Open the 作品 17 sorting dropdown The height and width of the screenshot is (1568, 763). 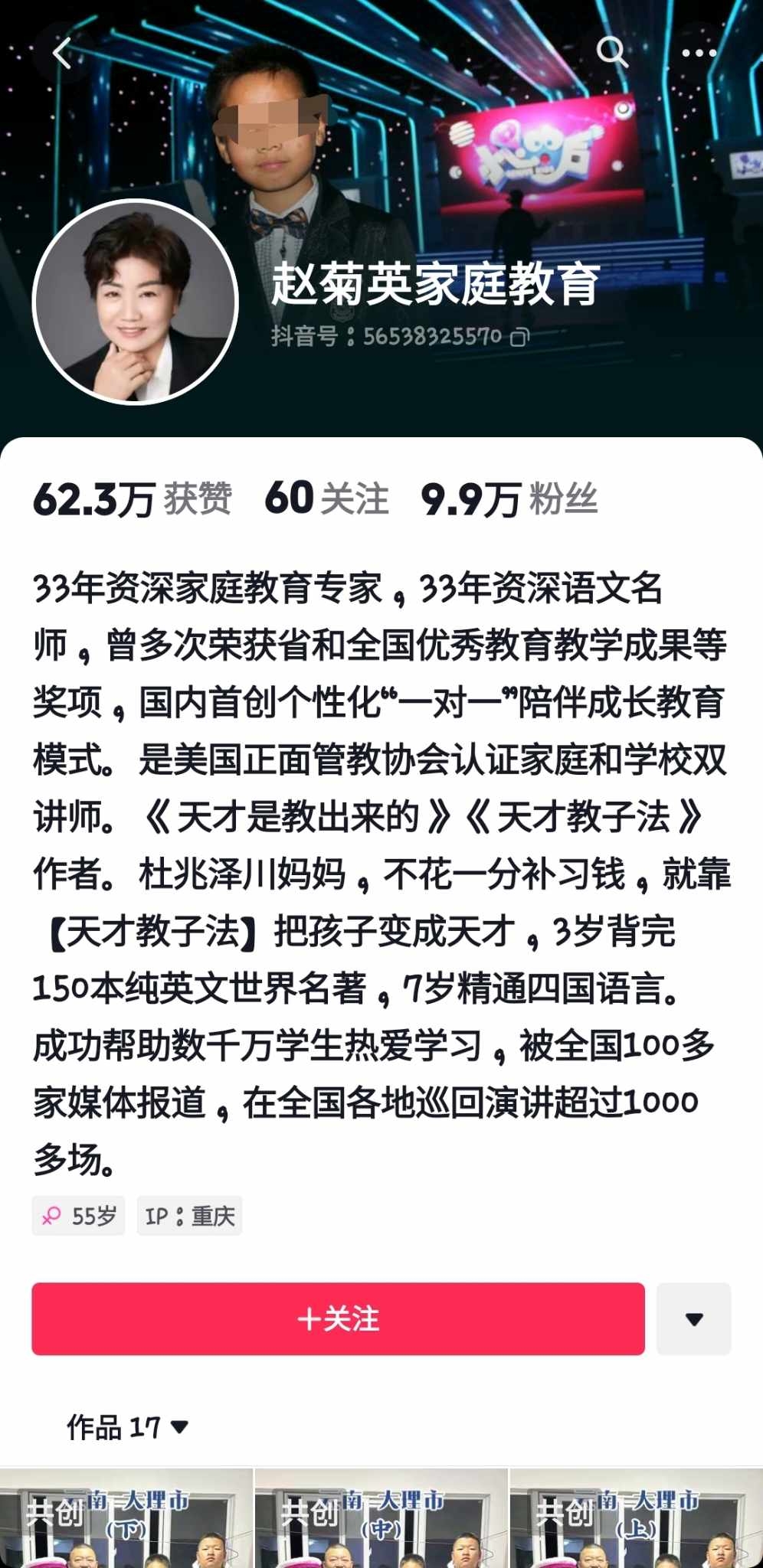coord(127,1427)
